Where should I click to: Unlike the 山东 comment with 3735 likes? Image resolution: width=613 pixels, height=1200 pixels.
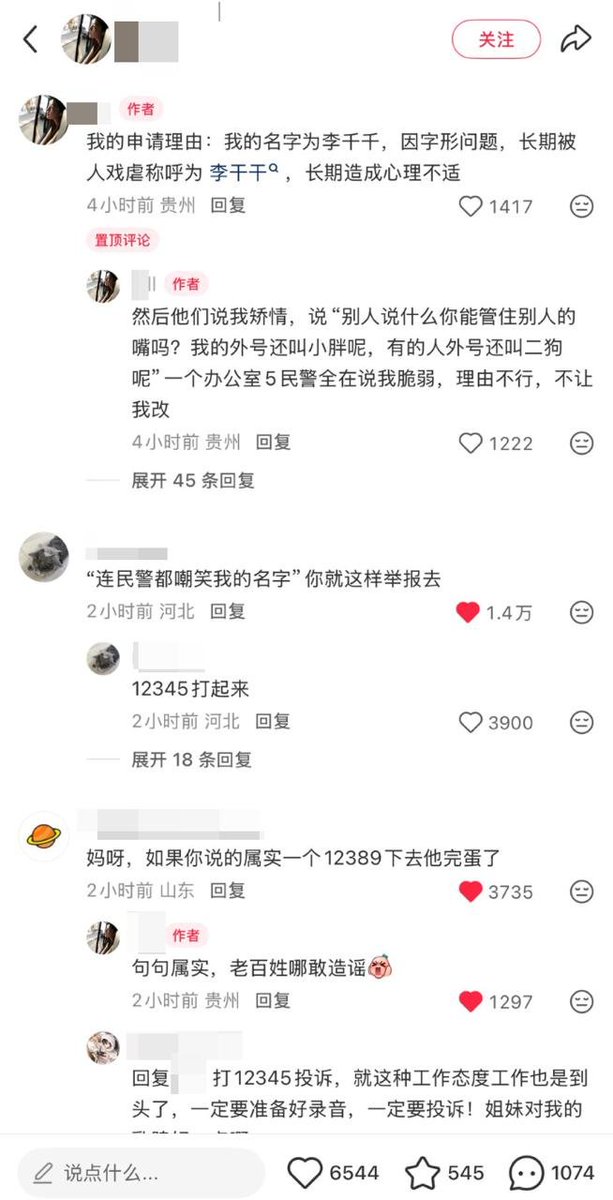470,891
